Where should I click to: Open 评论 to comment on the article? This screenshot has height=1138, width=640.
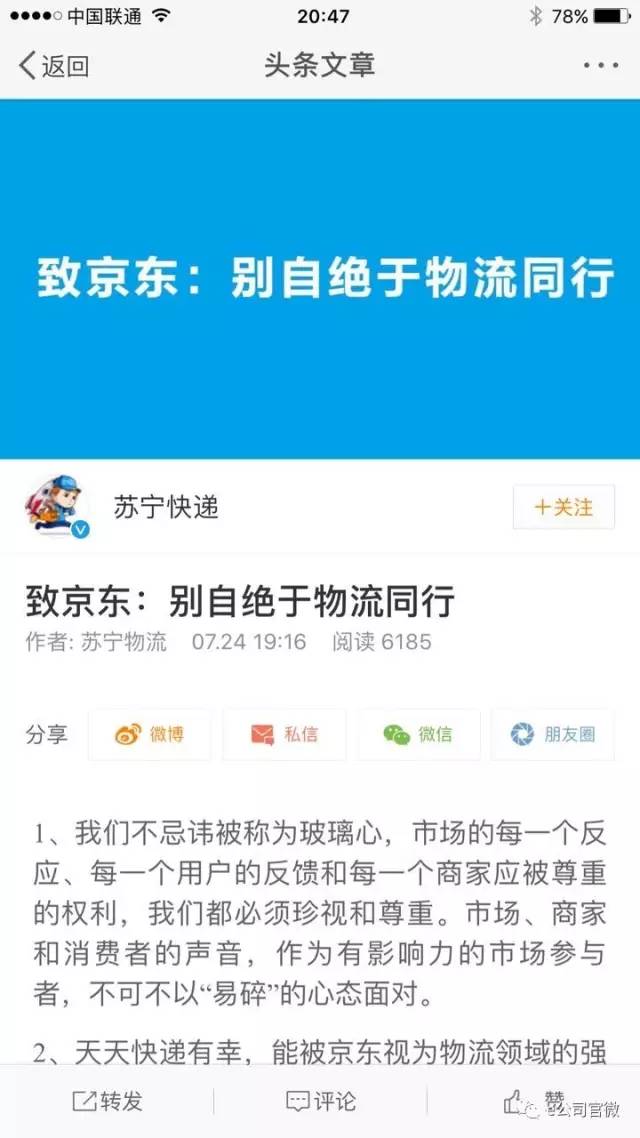coord(320,1101)
